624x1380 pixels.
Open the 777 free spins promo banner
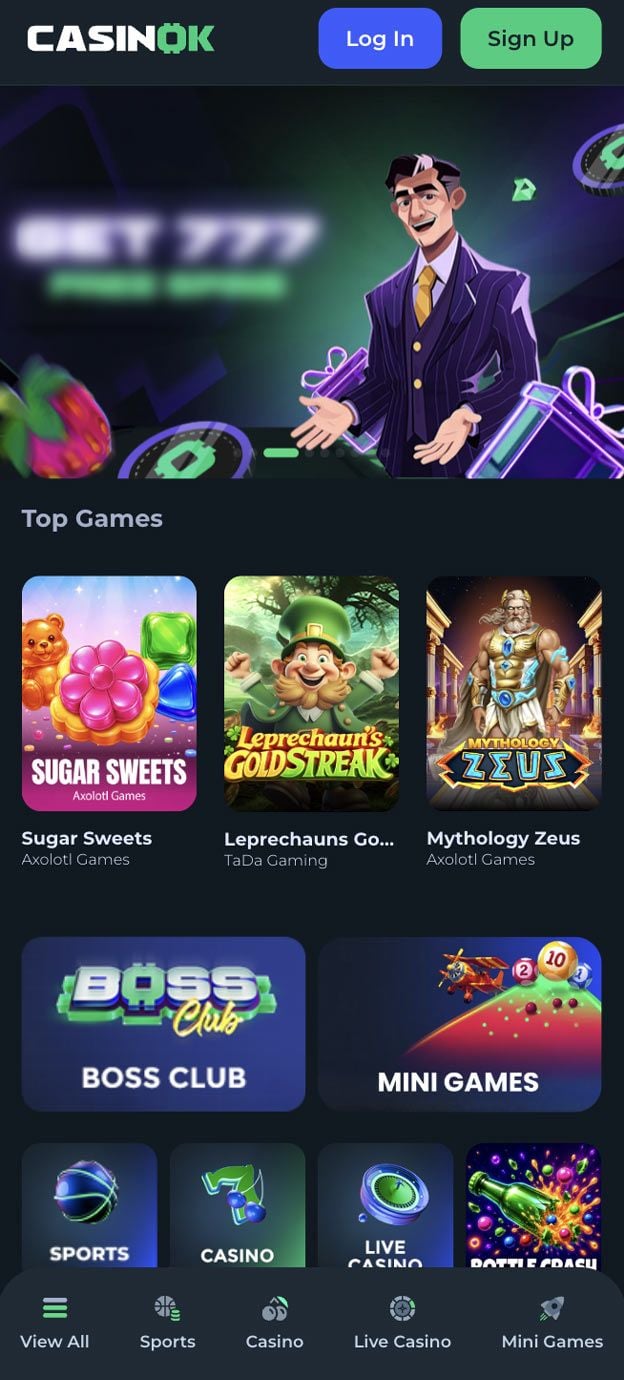pos(312,282)
